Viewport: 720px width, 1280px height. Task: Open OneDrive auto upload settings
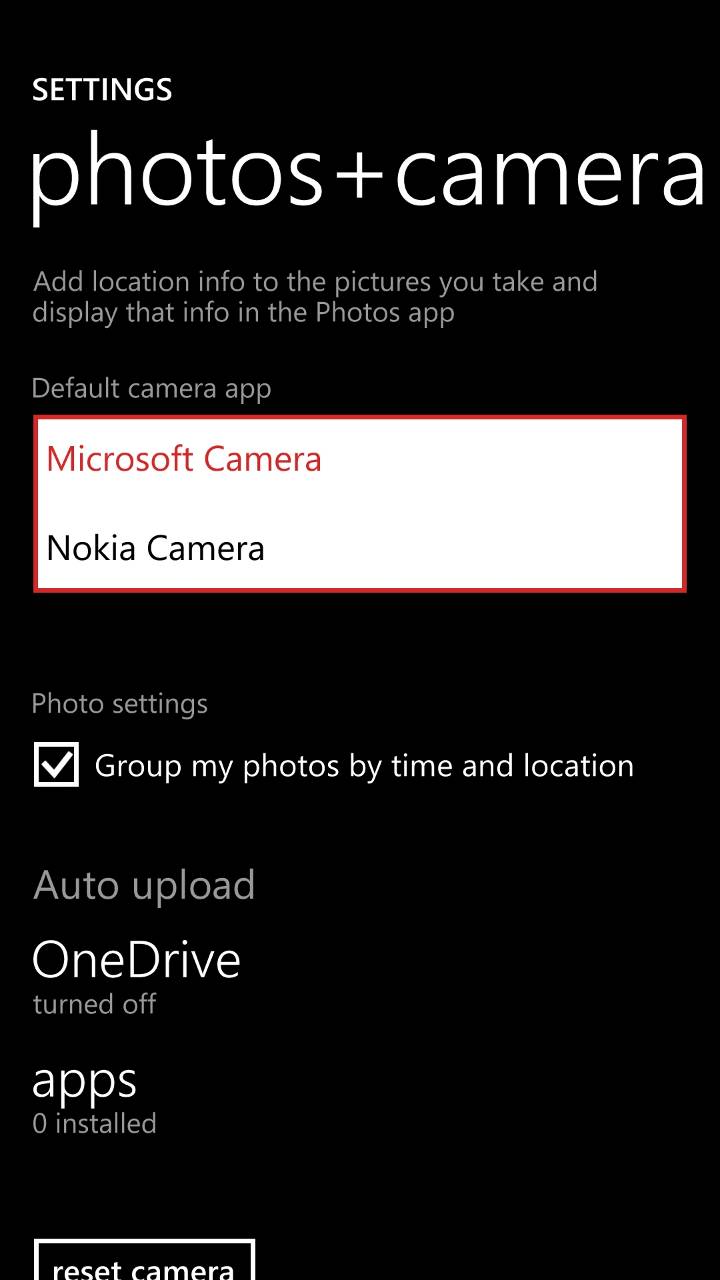pyautogui.click(x=136, y=976)
